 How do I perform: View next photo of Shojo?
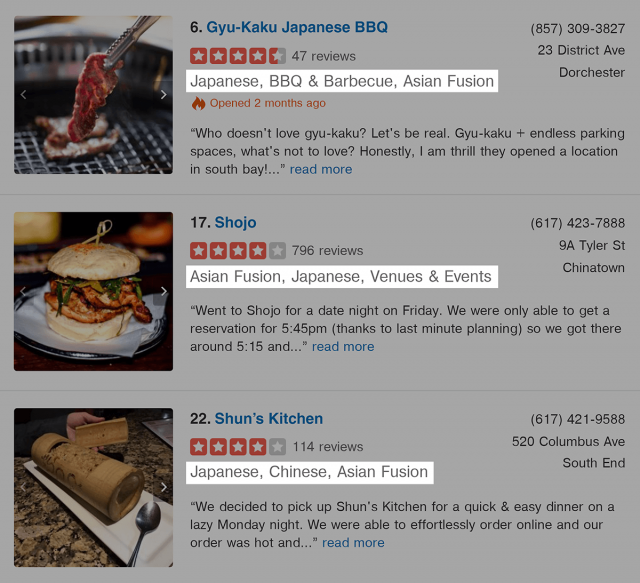pyautogui.click(x=164, y=291)
